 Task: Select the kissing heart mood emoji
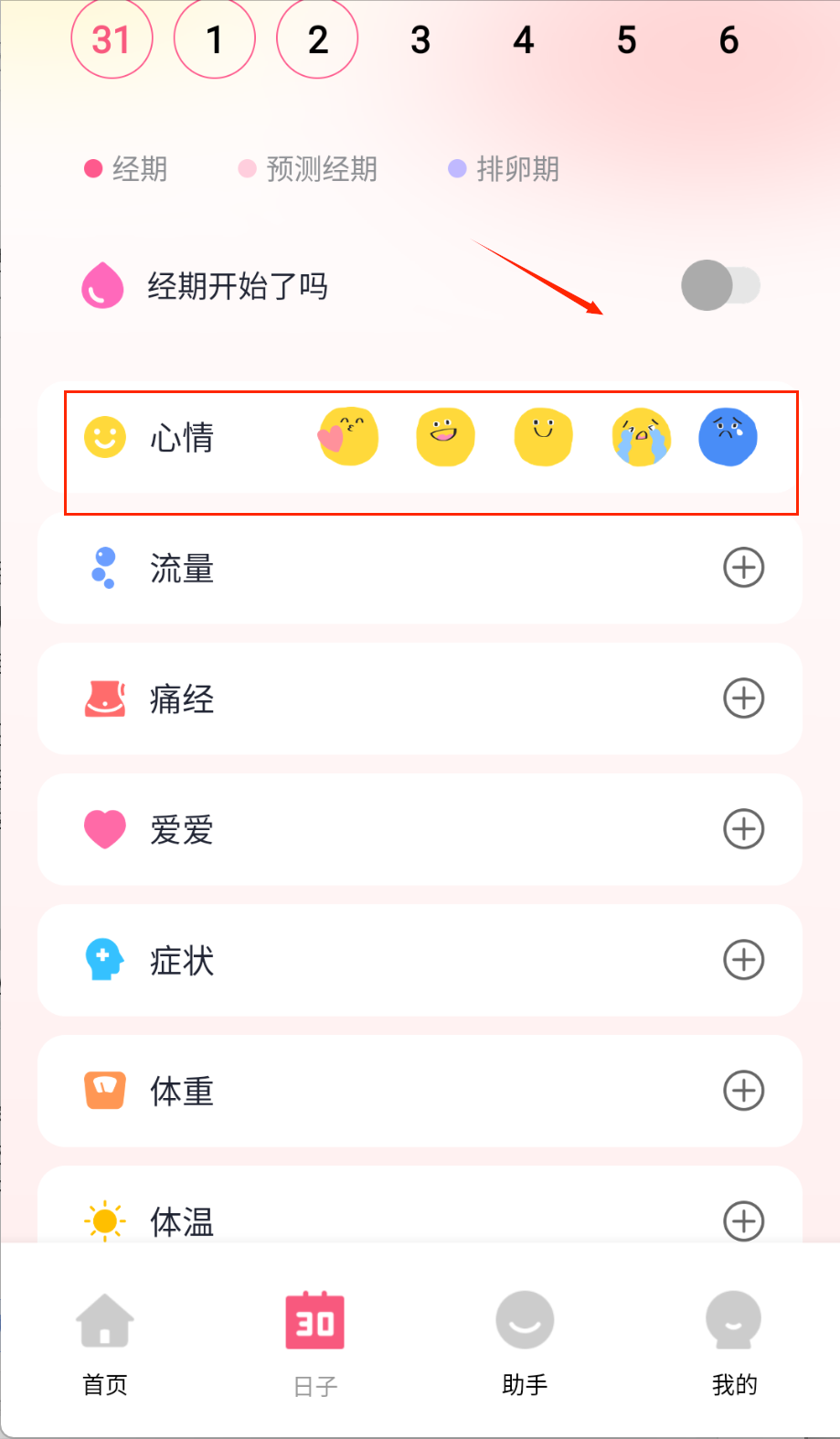(348, 438)
